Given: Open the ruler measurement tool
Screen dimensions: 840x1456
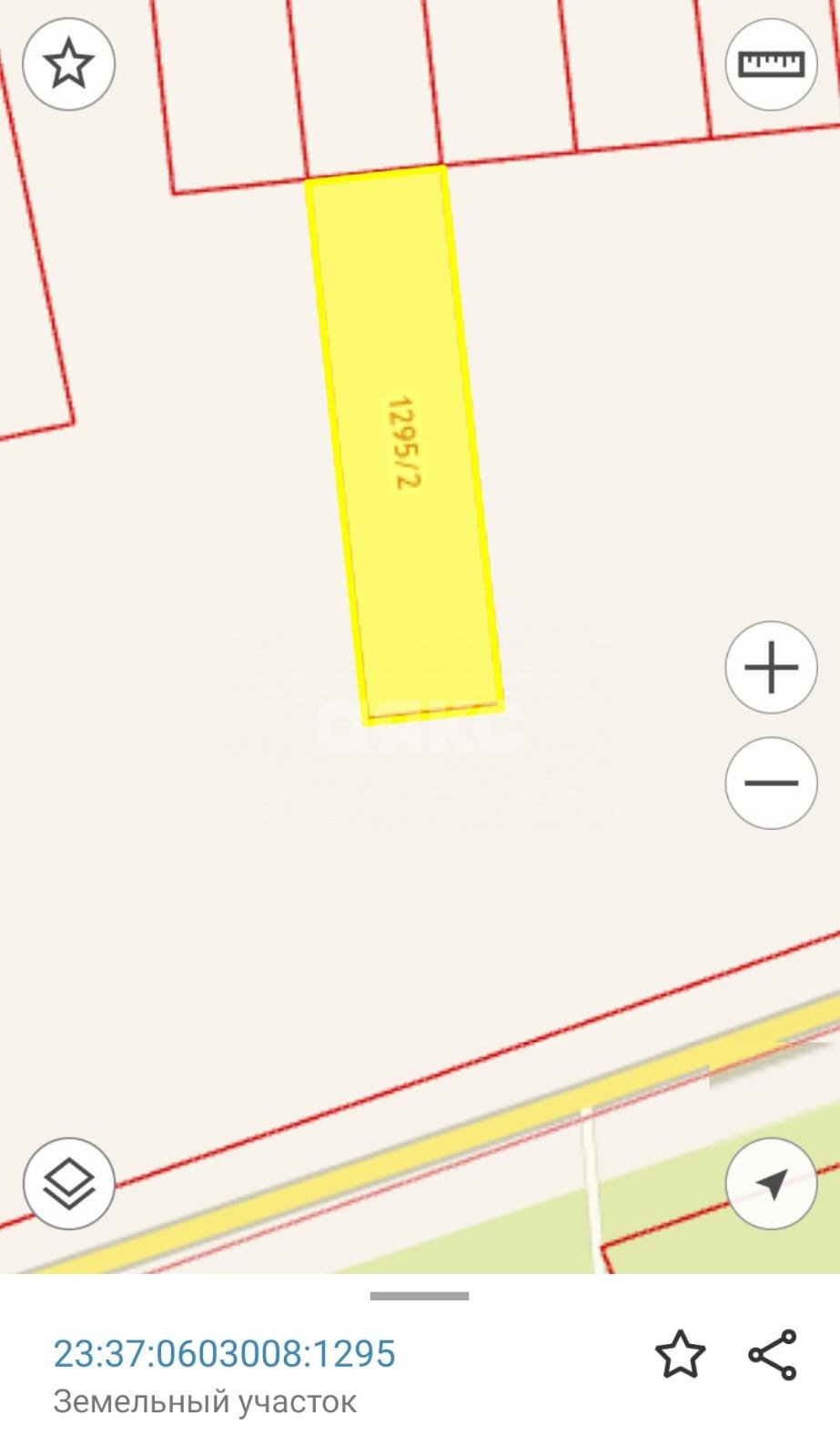Looking at the screenshot, I should click(x=771, y=65).
